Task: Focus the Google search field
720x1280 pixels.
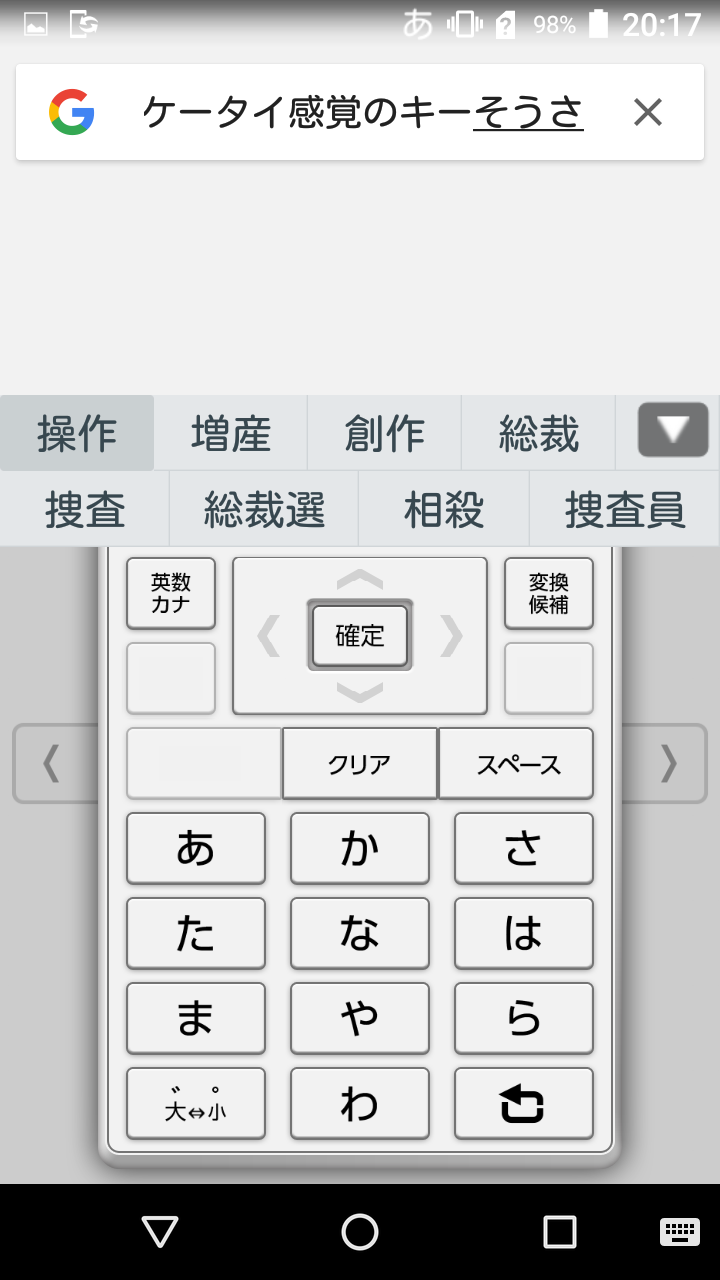Action: pyautogui.click(x=360, y=112)
